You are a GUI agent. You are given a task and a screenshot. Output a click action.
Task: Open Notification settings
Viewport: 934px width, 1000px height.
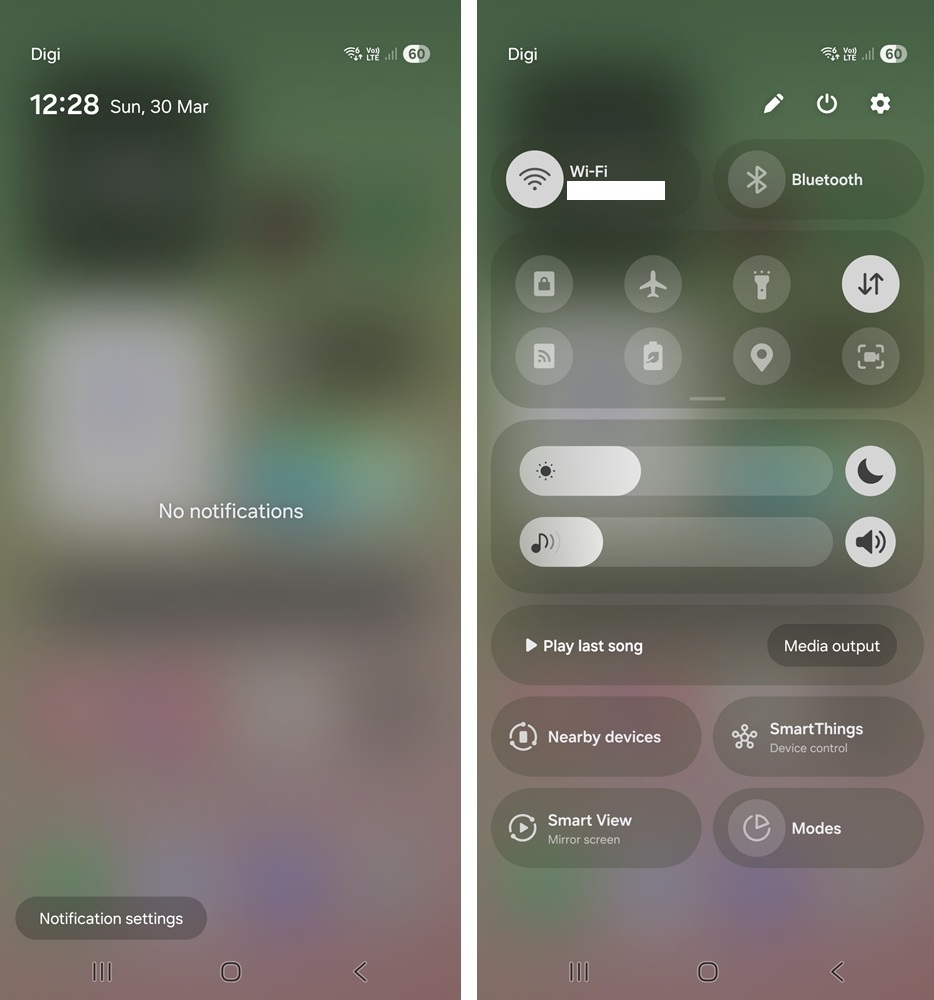(111, 918)
